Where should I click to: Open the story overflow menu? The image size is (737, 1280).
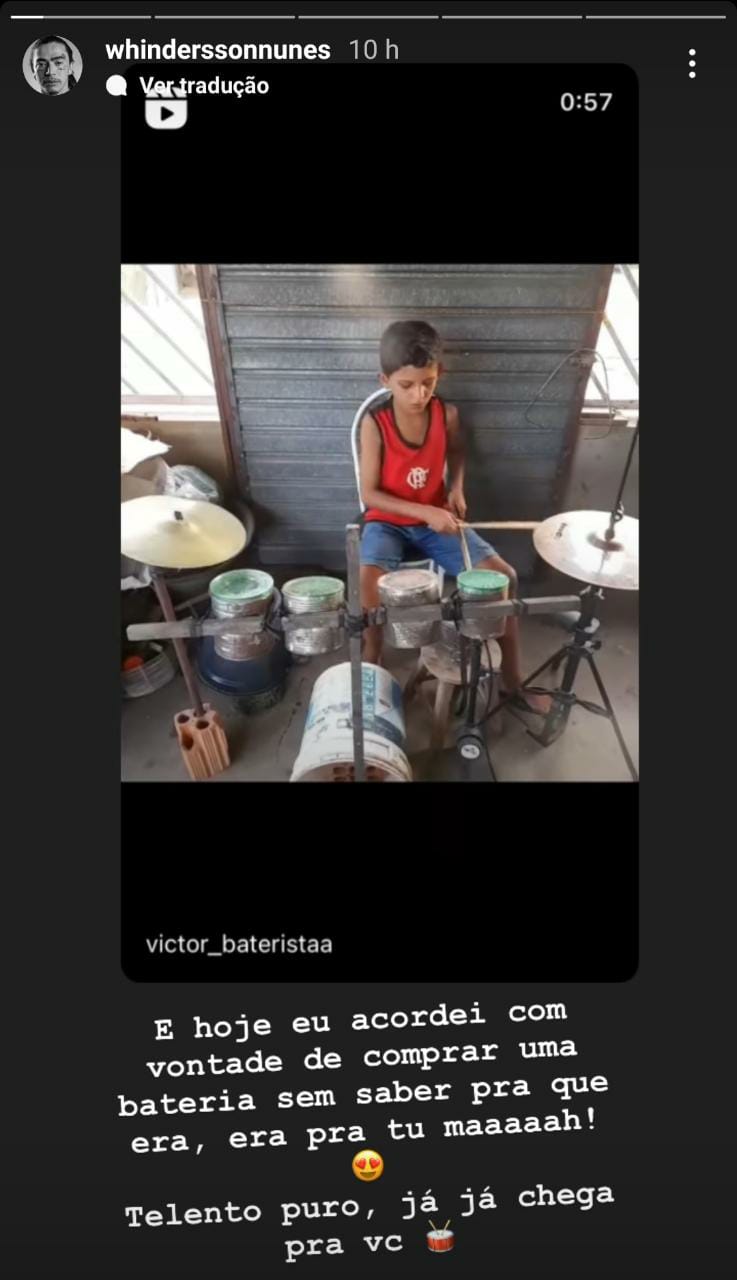[691, 64]
